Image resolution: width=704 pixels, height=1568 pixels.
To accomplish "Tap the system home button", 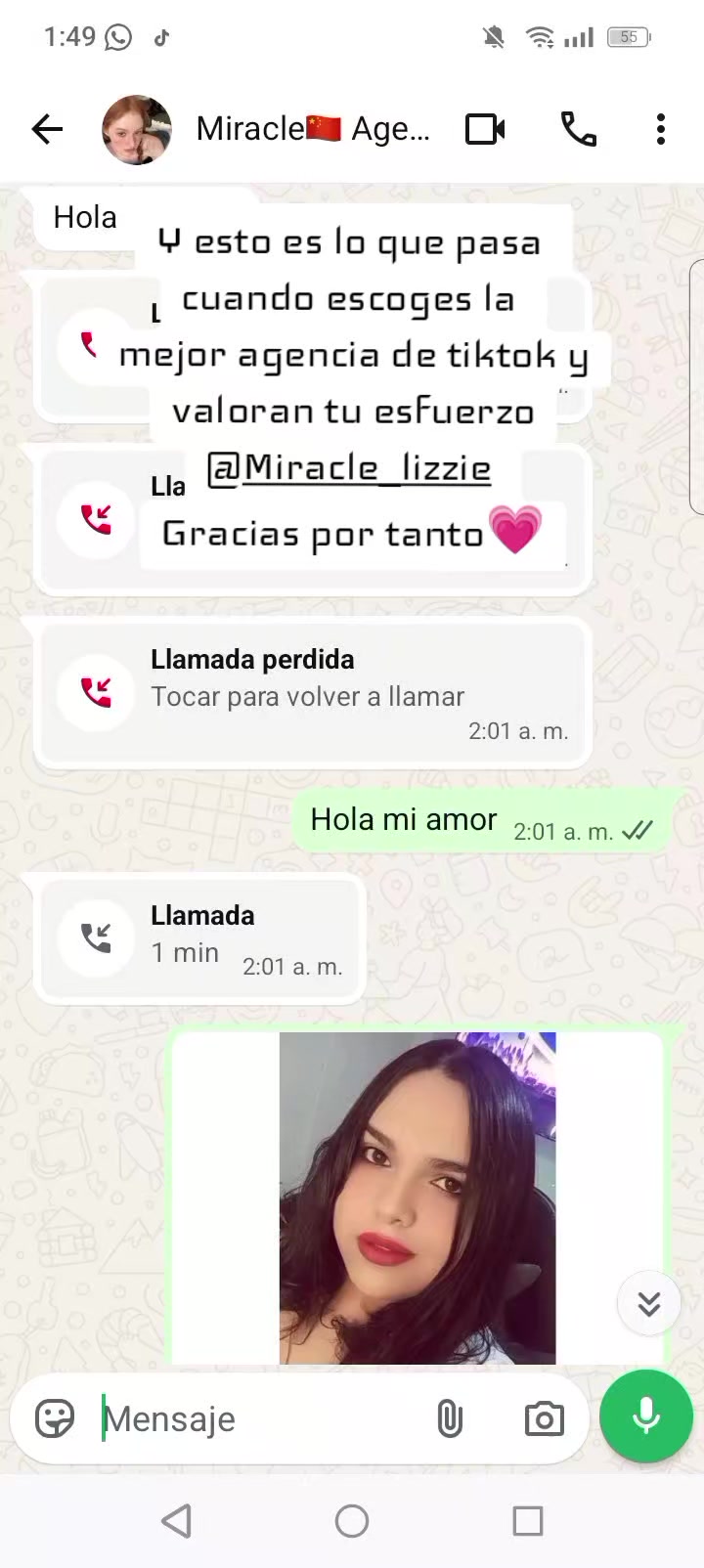I will [352, 1521].
